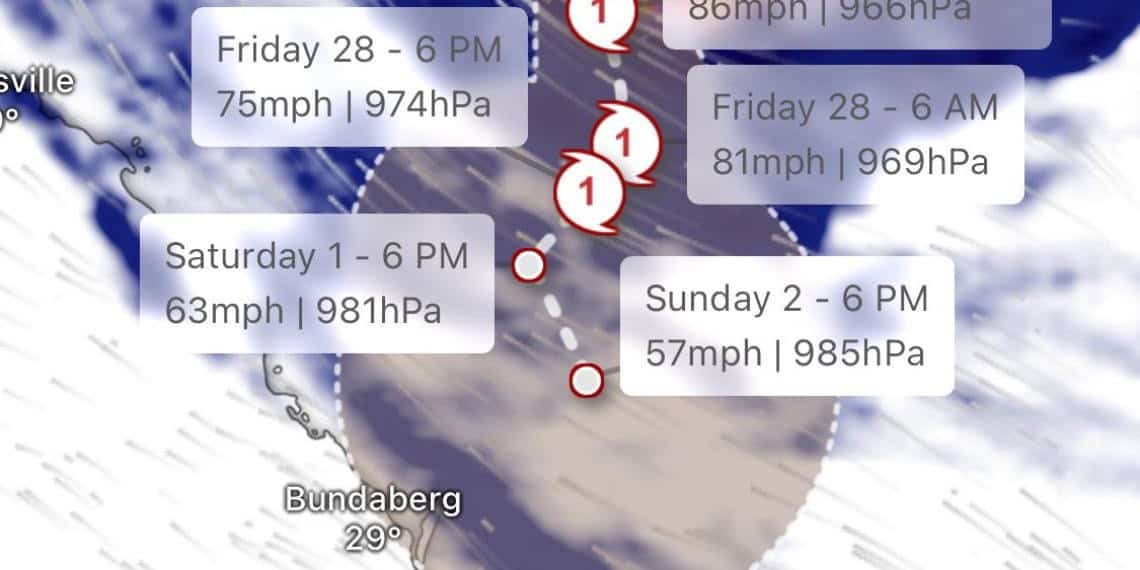
Task: Open the Friday 28 - 6 PM forecast label
Action: click(359, 77)
